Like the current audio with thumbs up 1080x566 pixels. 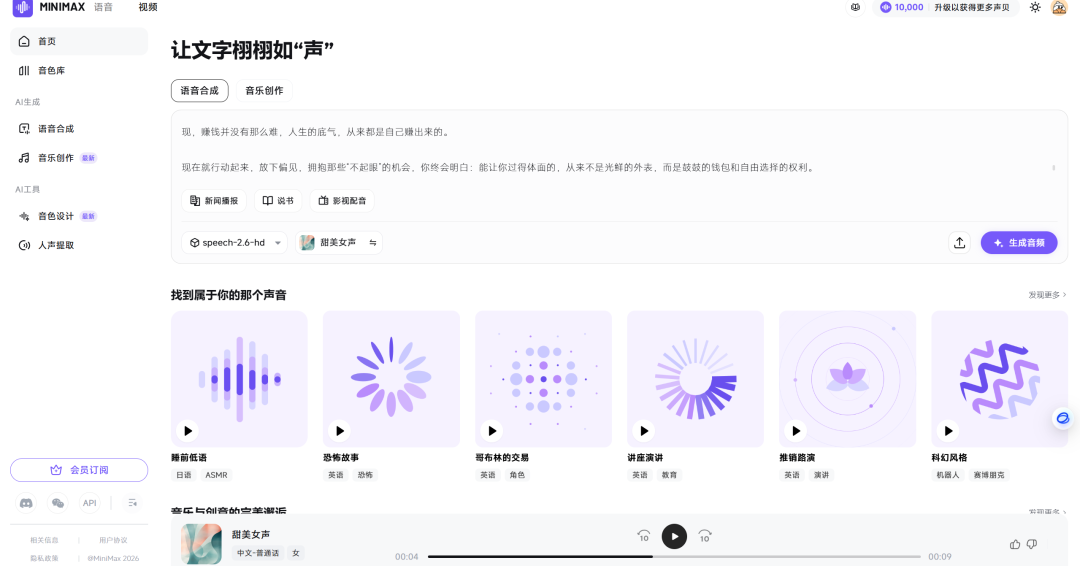(1015, 544)
